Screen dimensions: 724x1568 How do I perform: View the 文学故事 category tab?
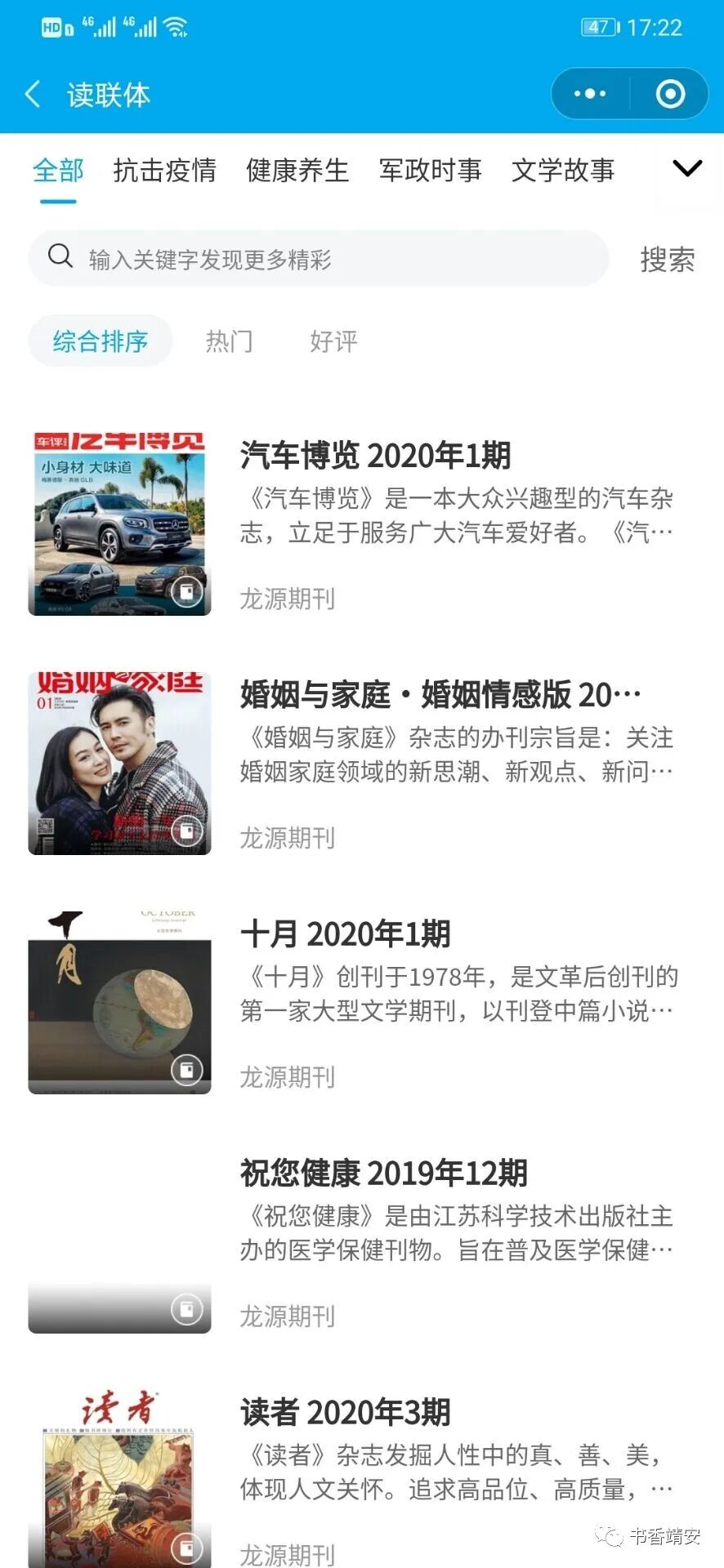(563, 171)
